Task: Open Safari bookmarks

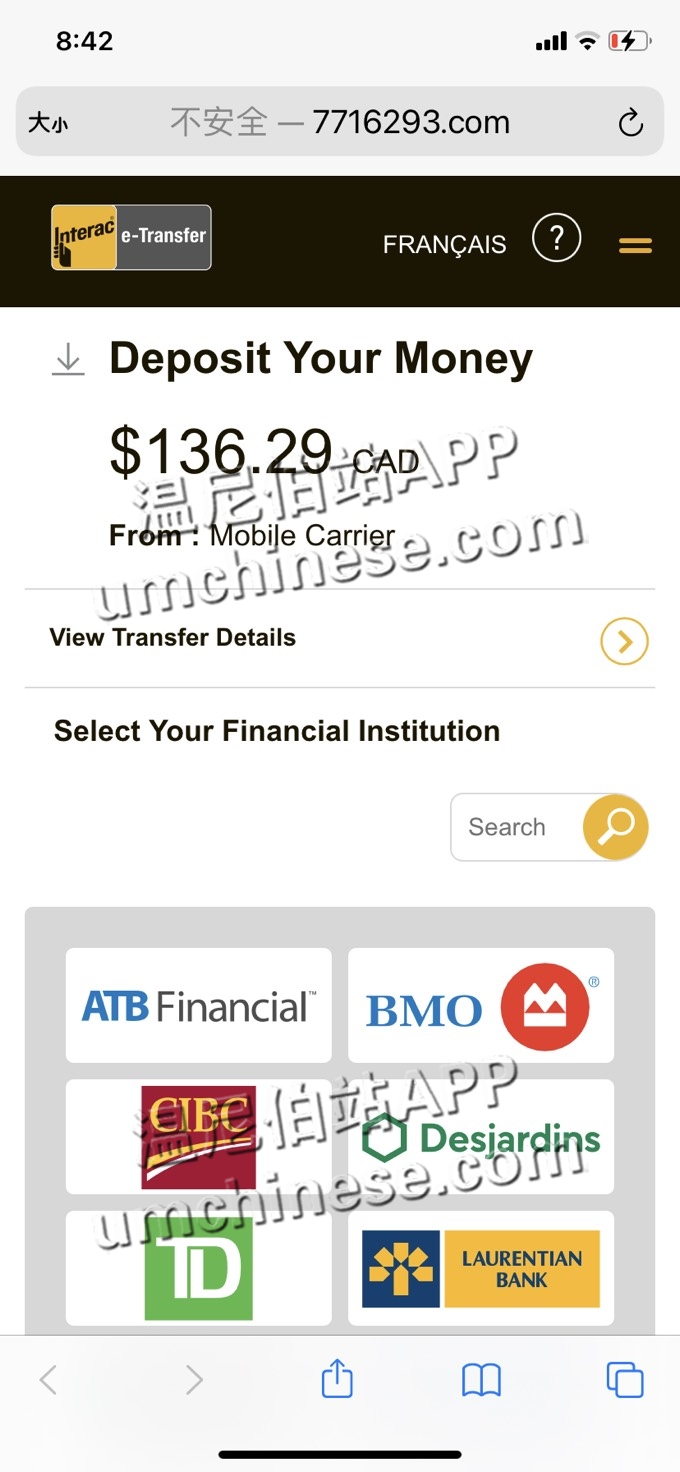Action: pyautogui.click(x=481, y=1380)
